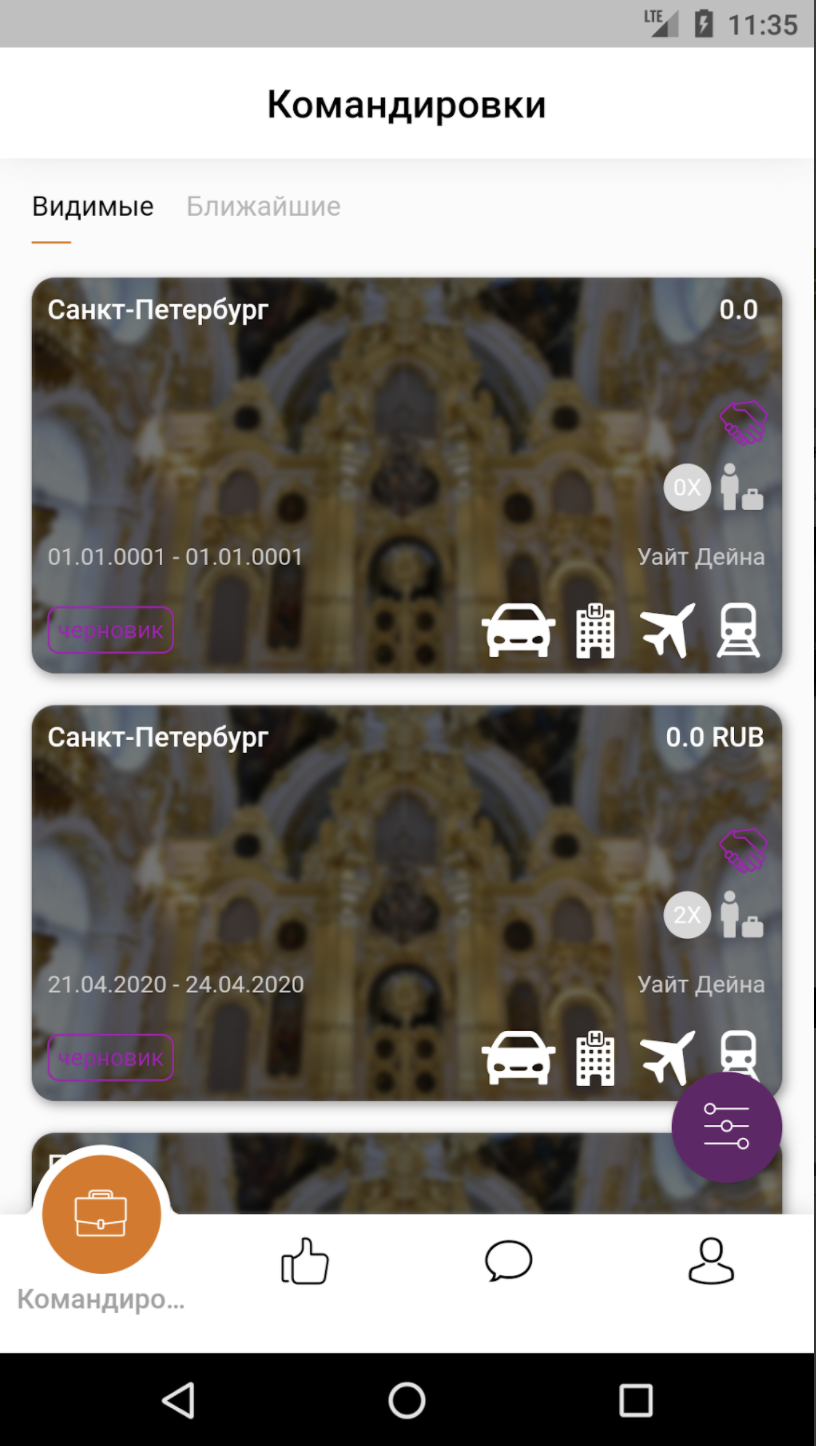
Task: Open the Командировки briefcase button
Action: [x=101, y=1214]
